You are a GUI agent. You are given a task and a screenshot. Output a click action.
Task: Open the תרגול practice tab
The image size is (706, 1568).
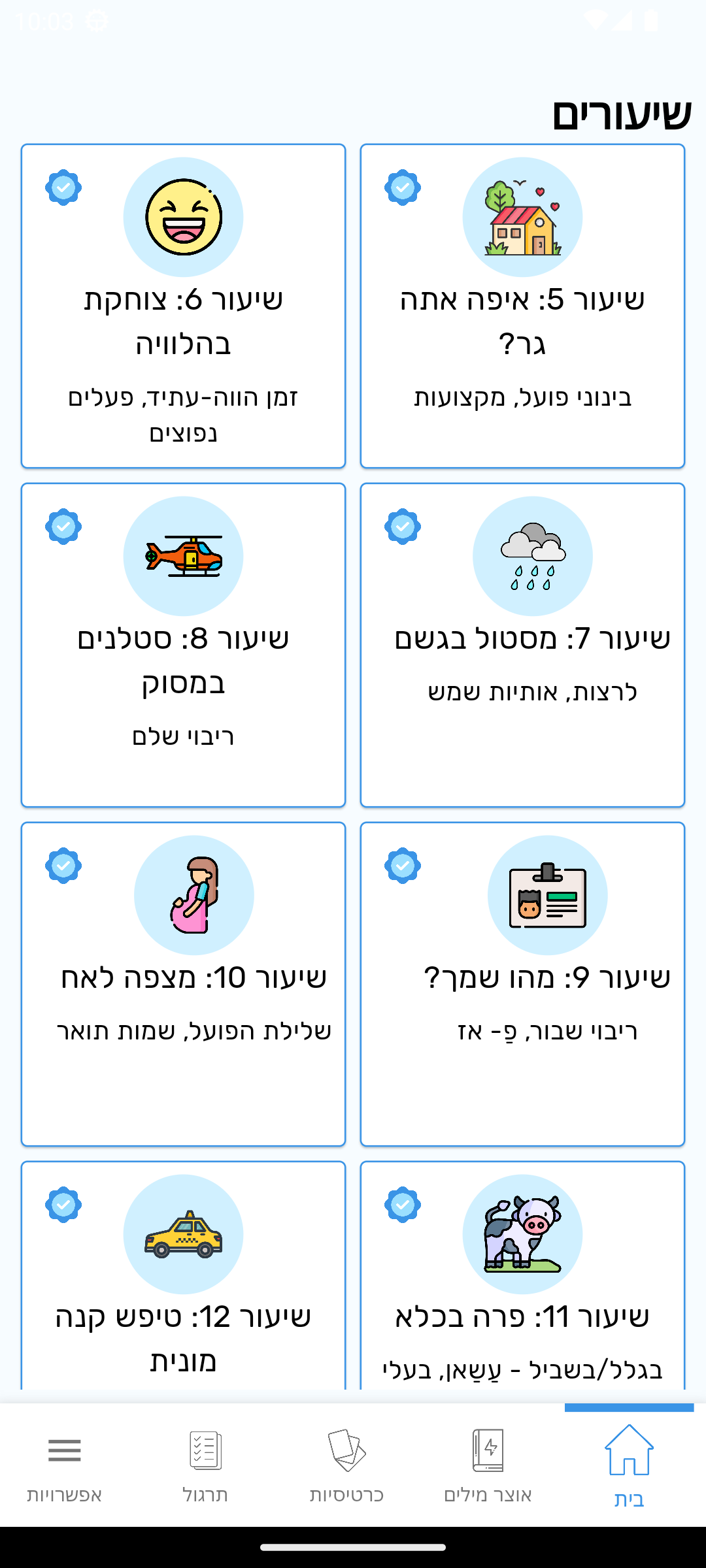pyautogui.click(x=205, y=1465)
